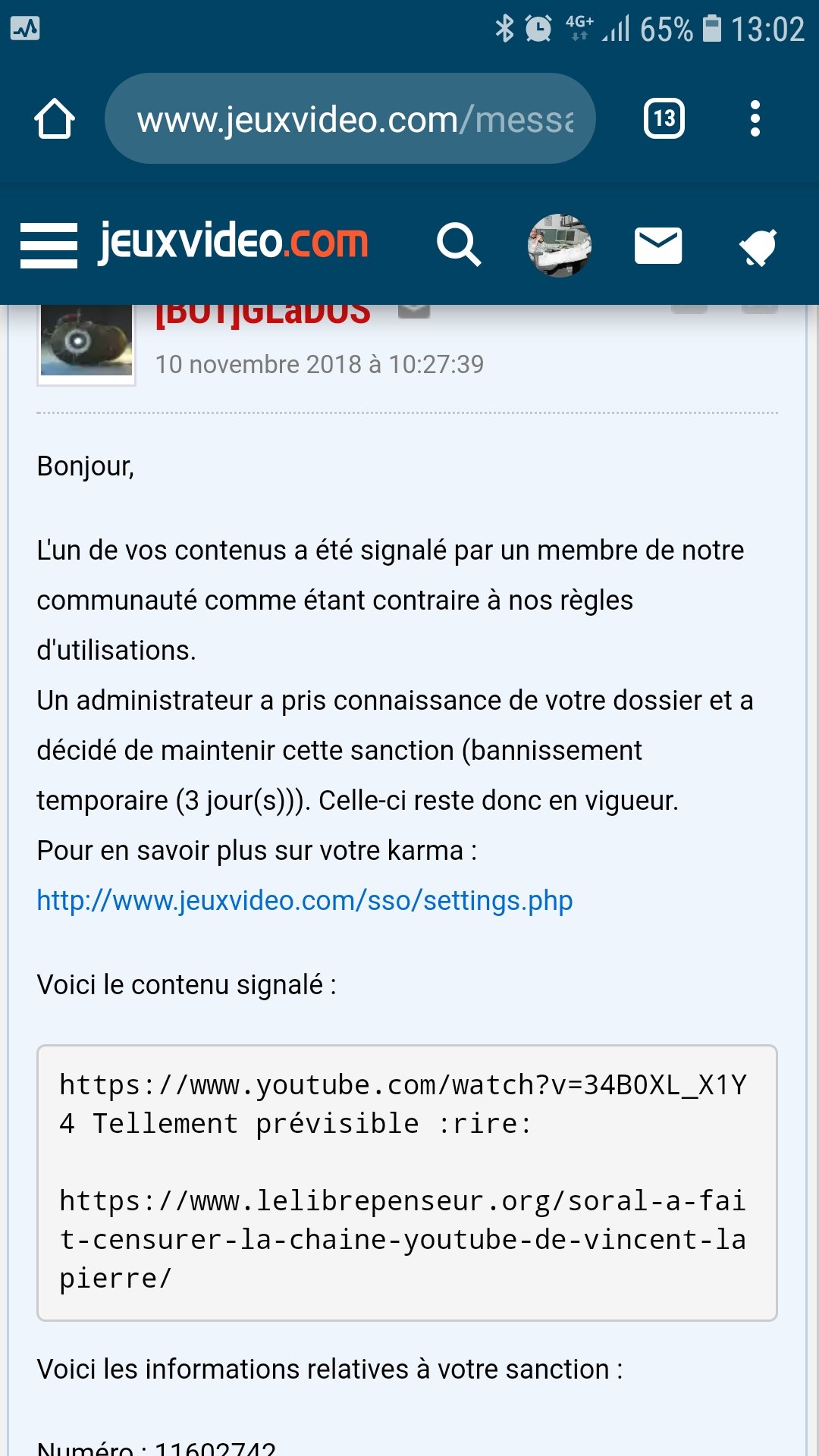Open the 13 browser tabs switcher

664,119
